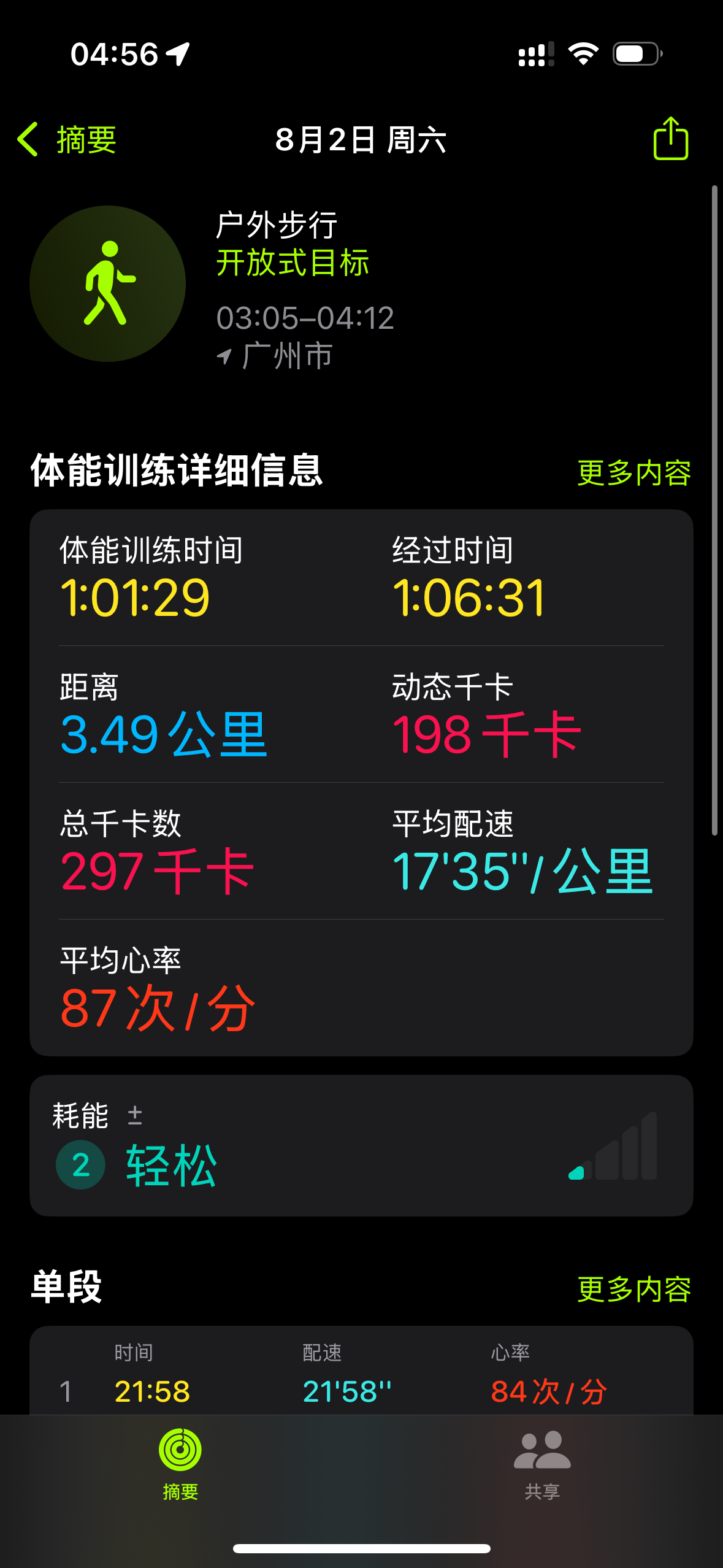
Task: Open 更多内容 for 单段
Action: click(634, 1289)
